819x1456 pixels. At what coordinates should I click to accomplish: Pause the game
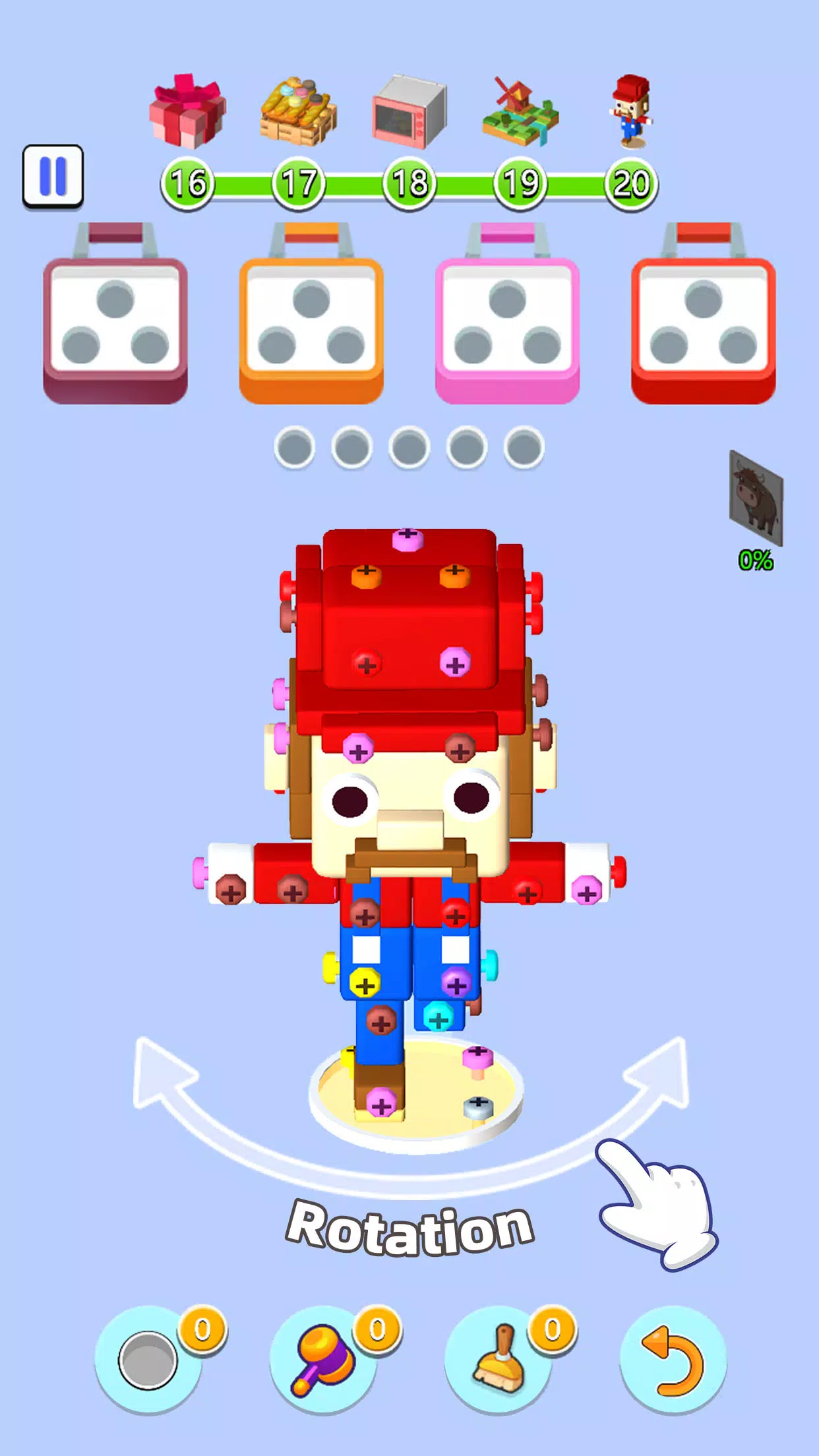[x=53, y=176]
